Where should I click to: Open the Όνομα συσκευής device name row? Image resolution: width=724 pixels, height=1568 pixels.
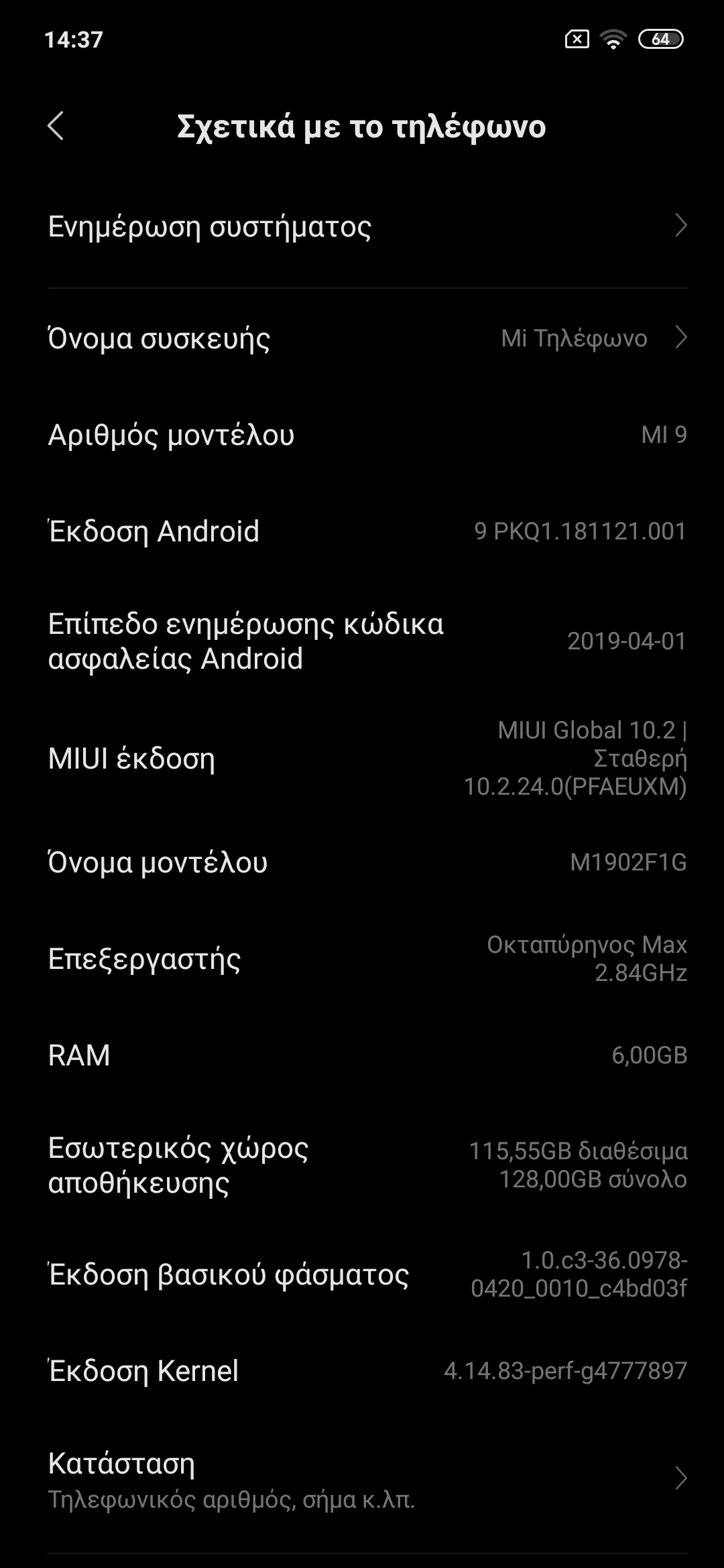tap(362, 338)
